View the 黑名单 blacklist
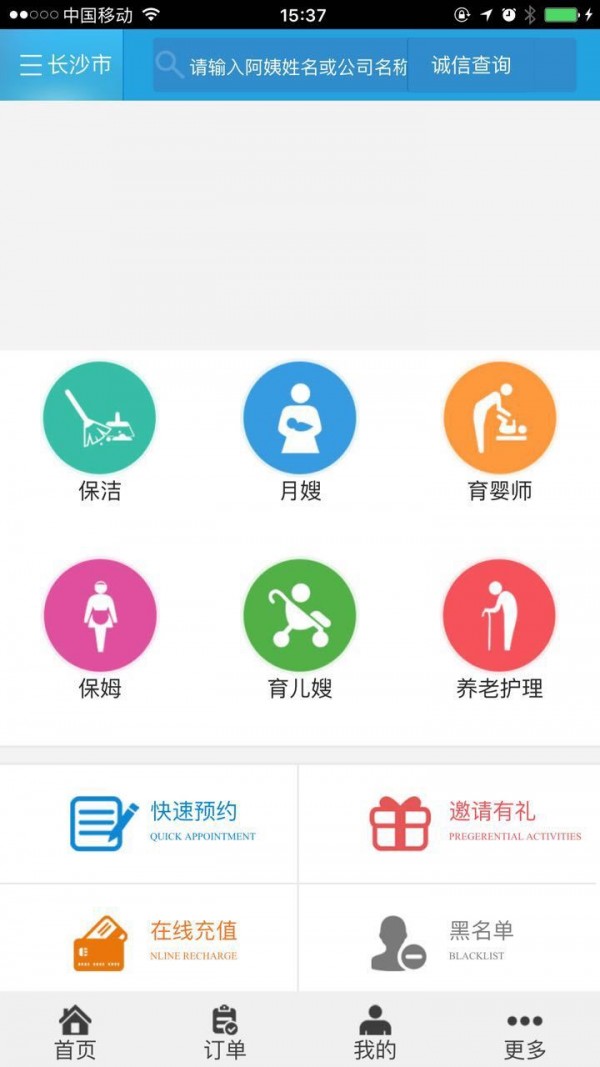Viewport: 600px width, 1067px height. [450, 942]
